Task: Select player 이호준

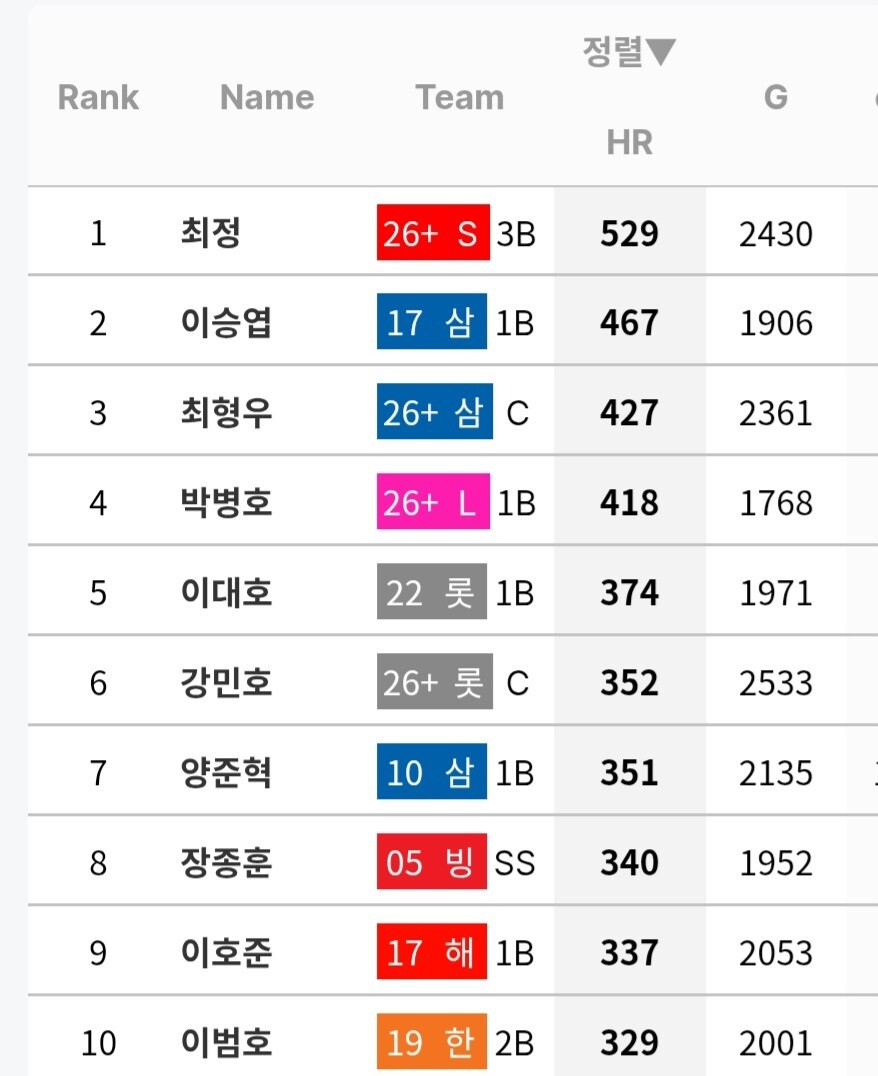Action: (x=226, y=952)
